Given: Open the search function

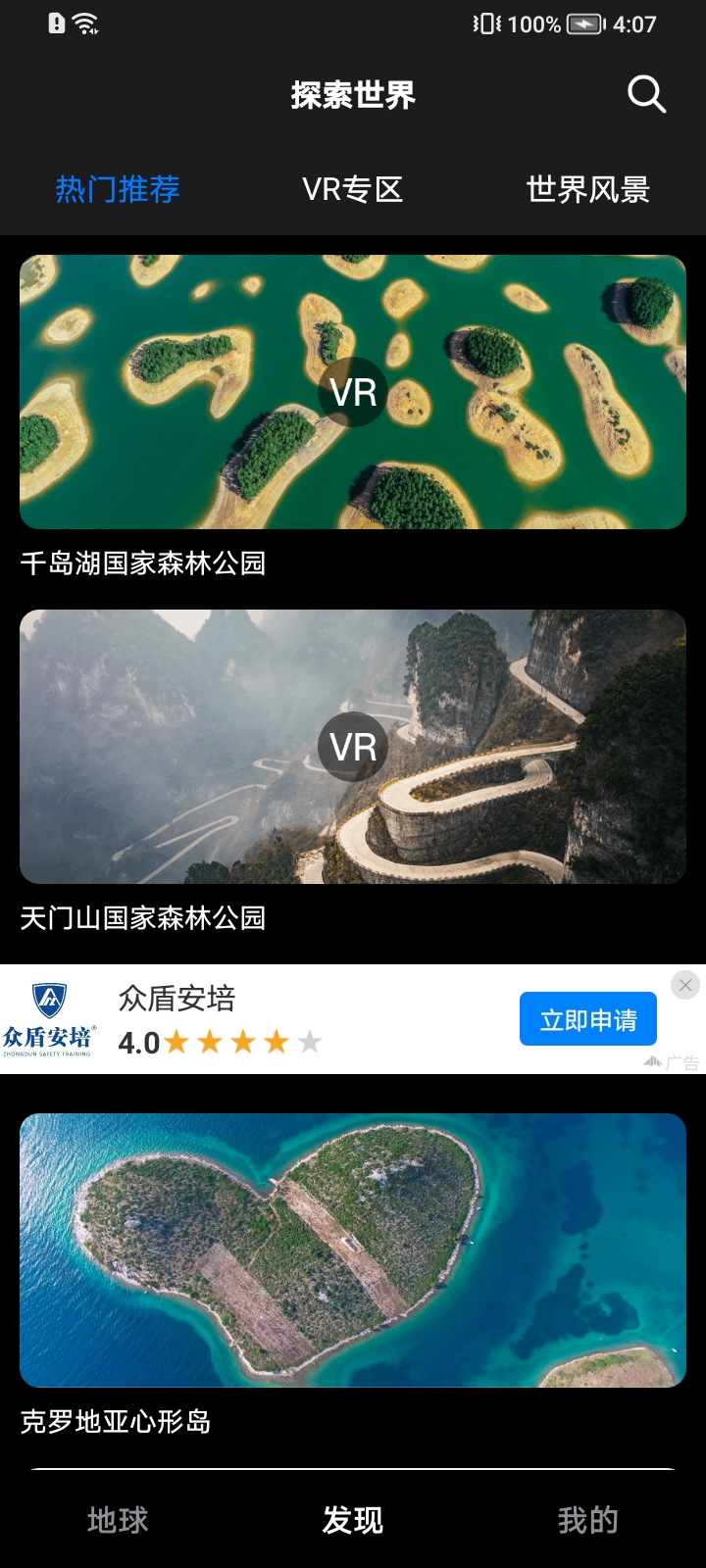Looking at the screenshot, I should pos(644,94).
